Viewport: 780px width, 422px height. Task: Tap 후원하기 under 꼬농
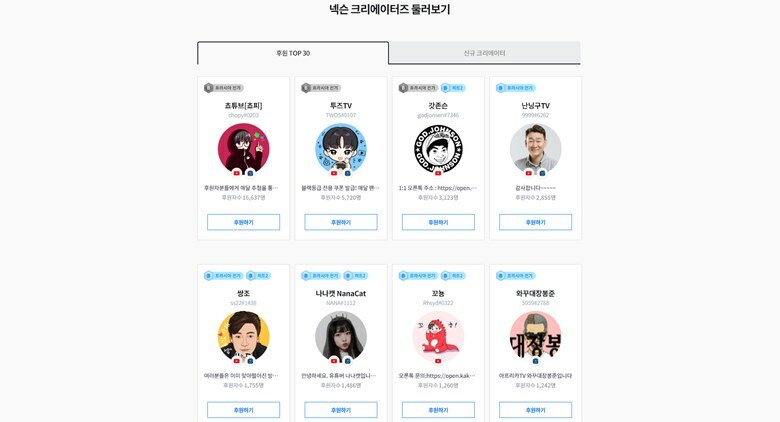tap(438, 410)
